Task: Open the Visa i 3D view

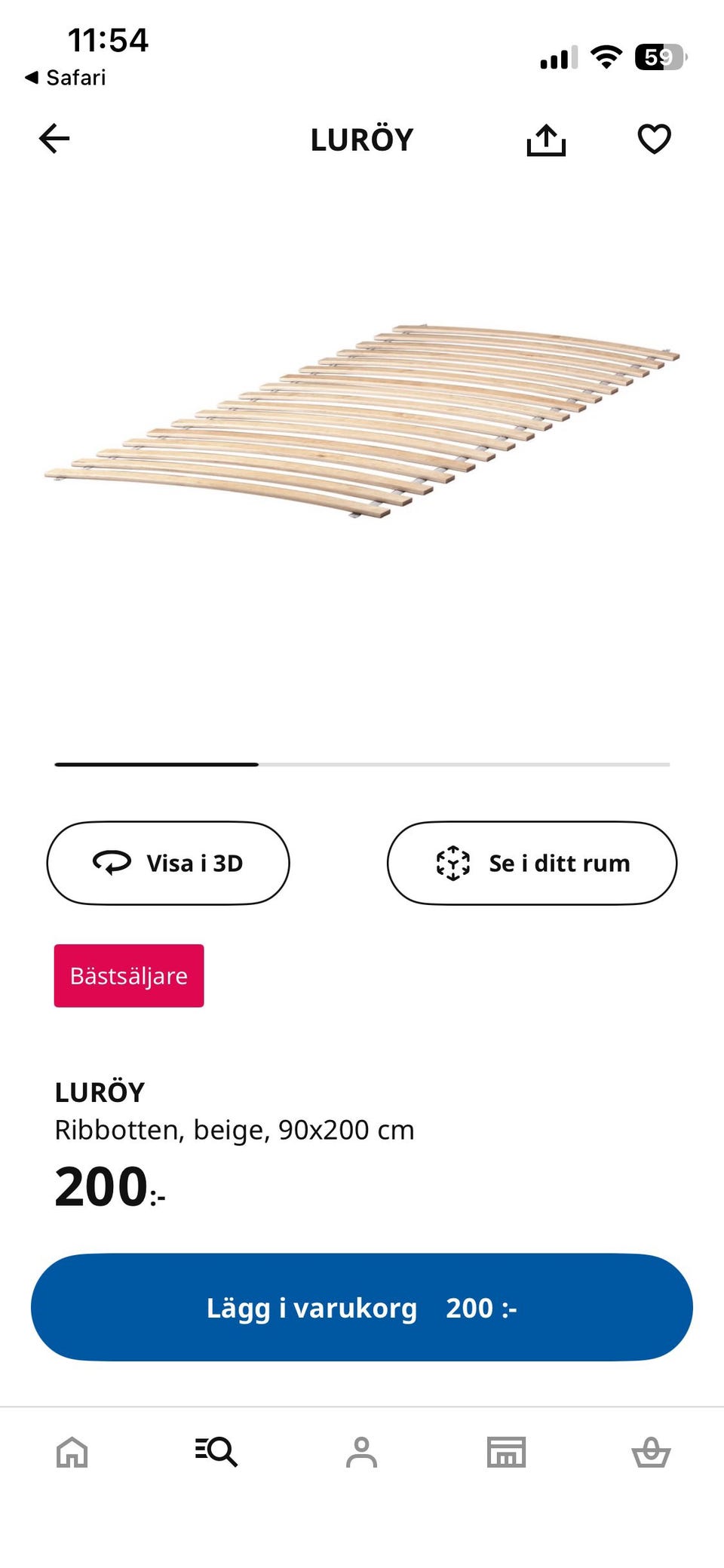Action: pyautogui.click(x=168, y=863)
